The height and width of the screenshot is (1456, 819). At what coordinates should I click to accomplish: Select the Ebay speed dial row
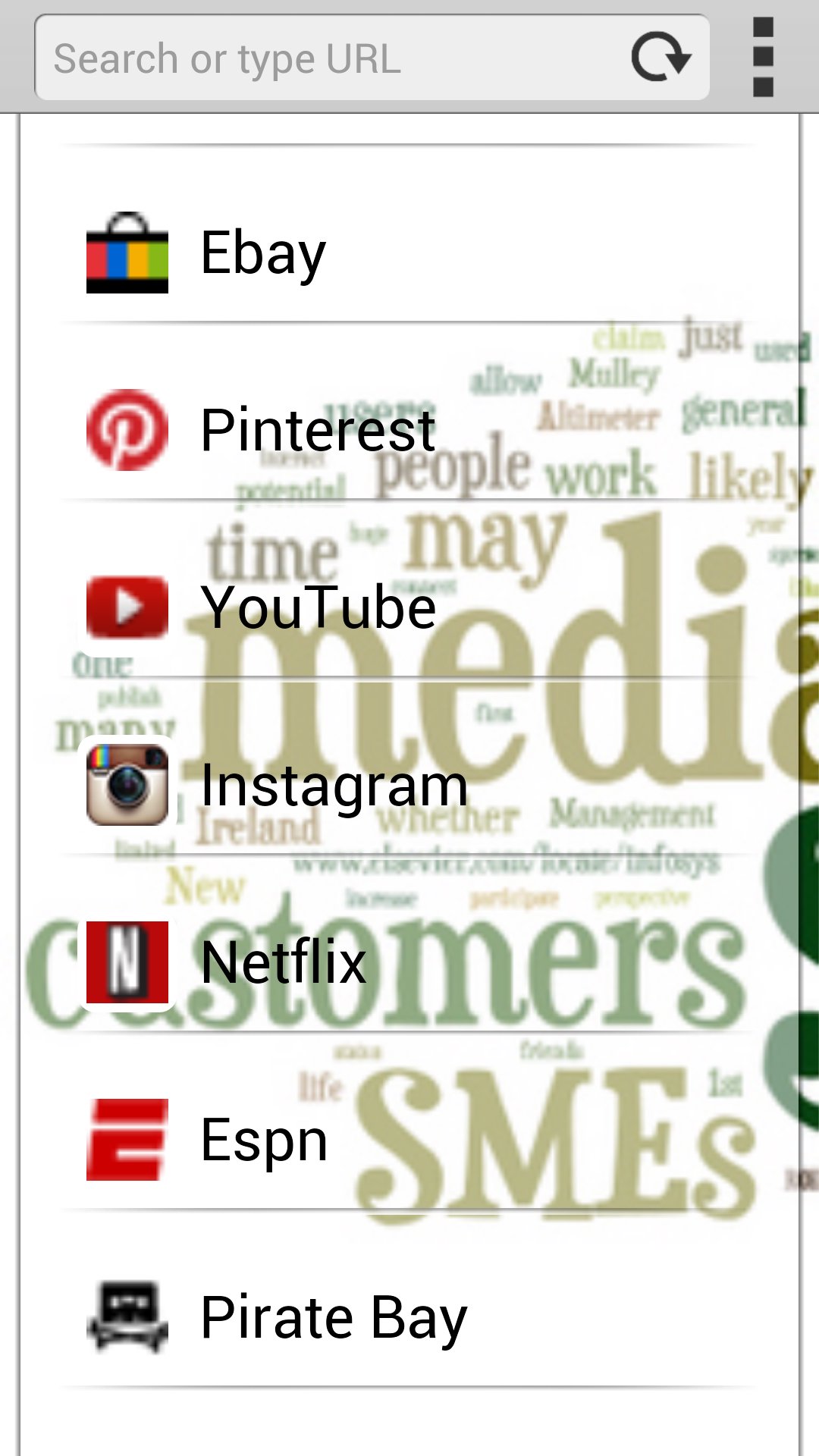(x=409, y=254)
